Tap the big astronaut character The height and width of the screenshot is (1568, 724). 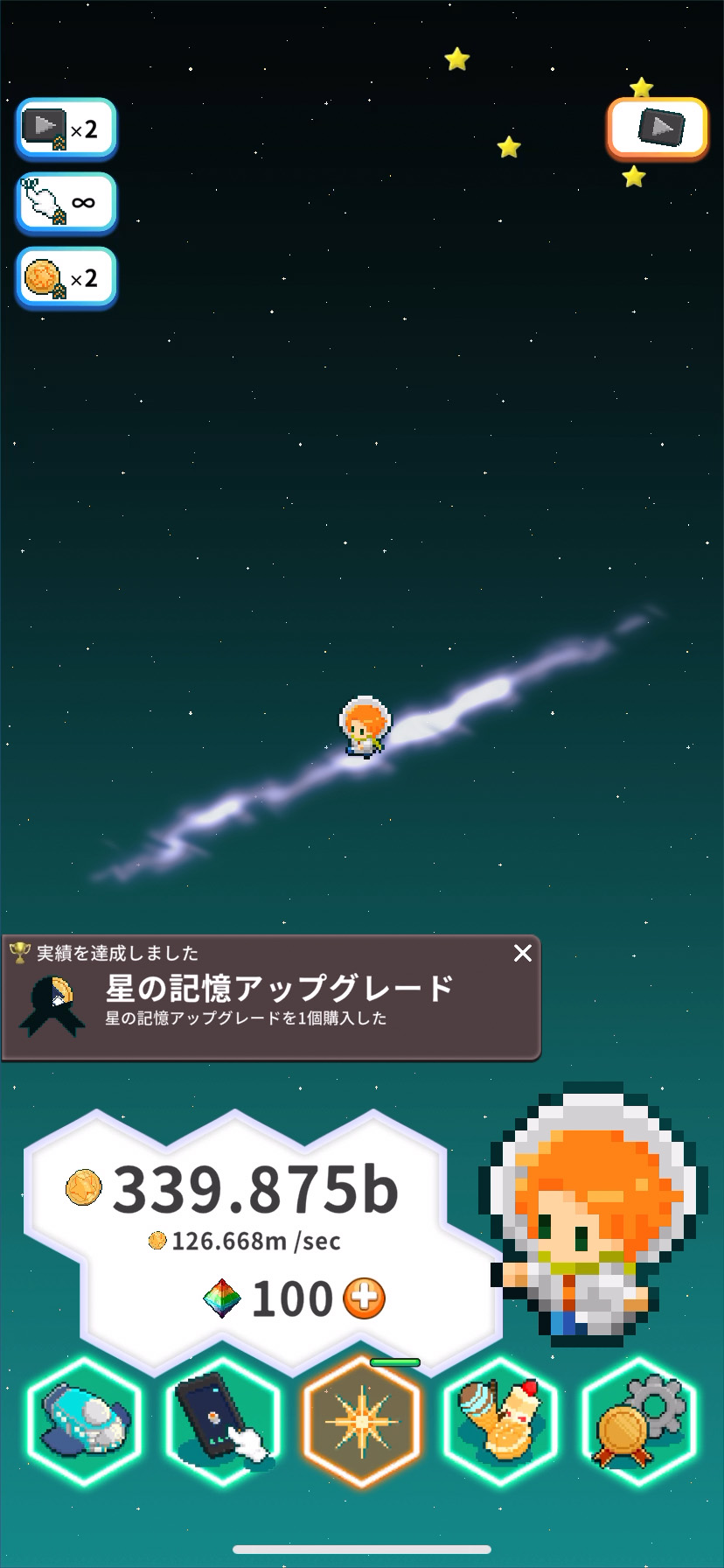coord(595,1225)
